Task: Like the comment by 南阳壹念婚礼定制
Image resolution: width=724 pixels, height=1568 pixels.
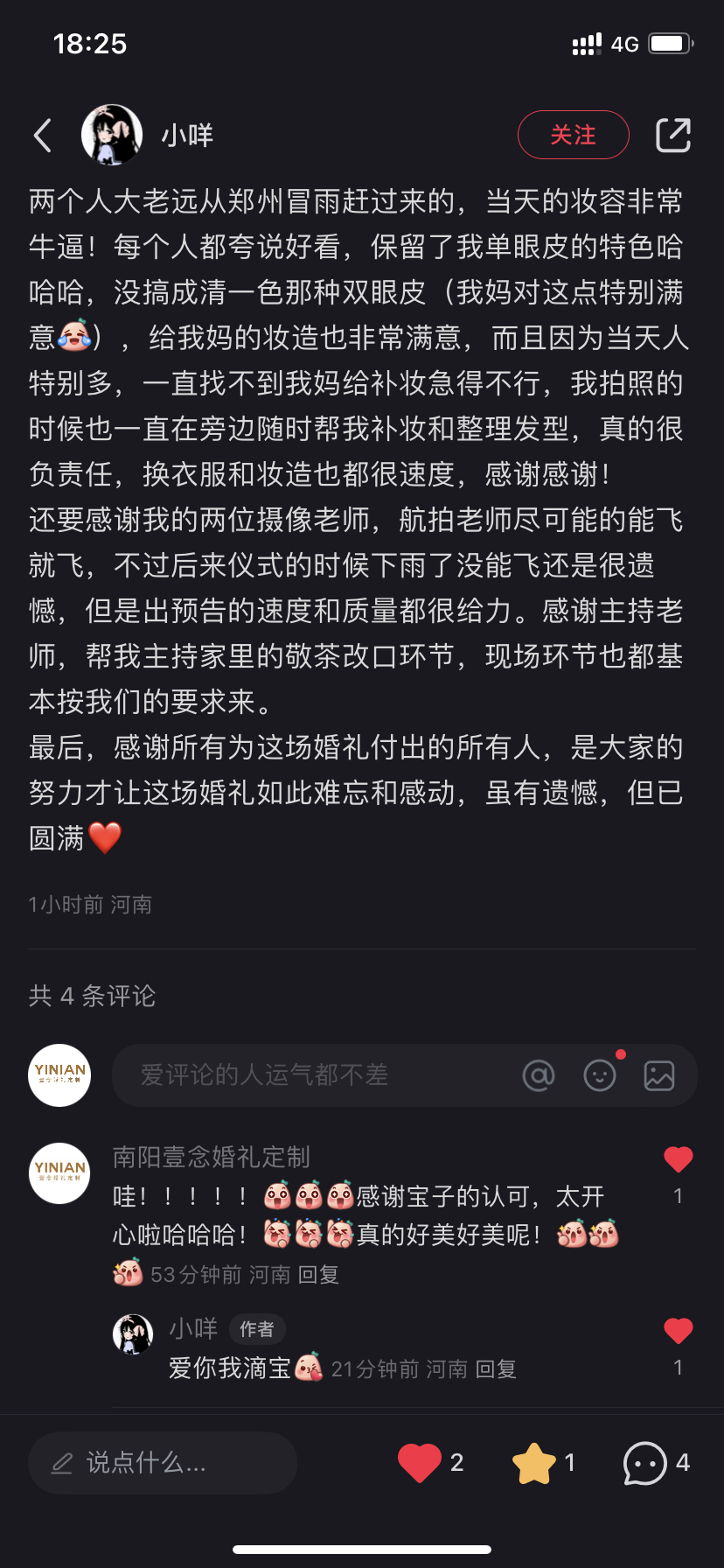Action: (x=678, y=1160)
